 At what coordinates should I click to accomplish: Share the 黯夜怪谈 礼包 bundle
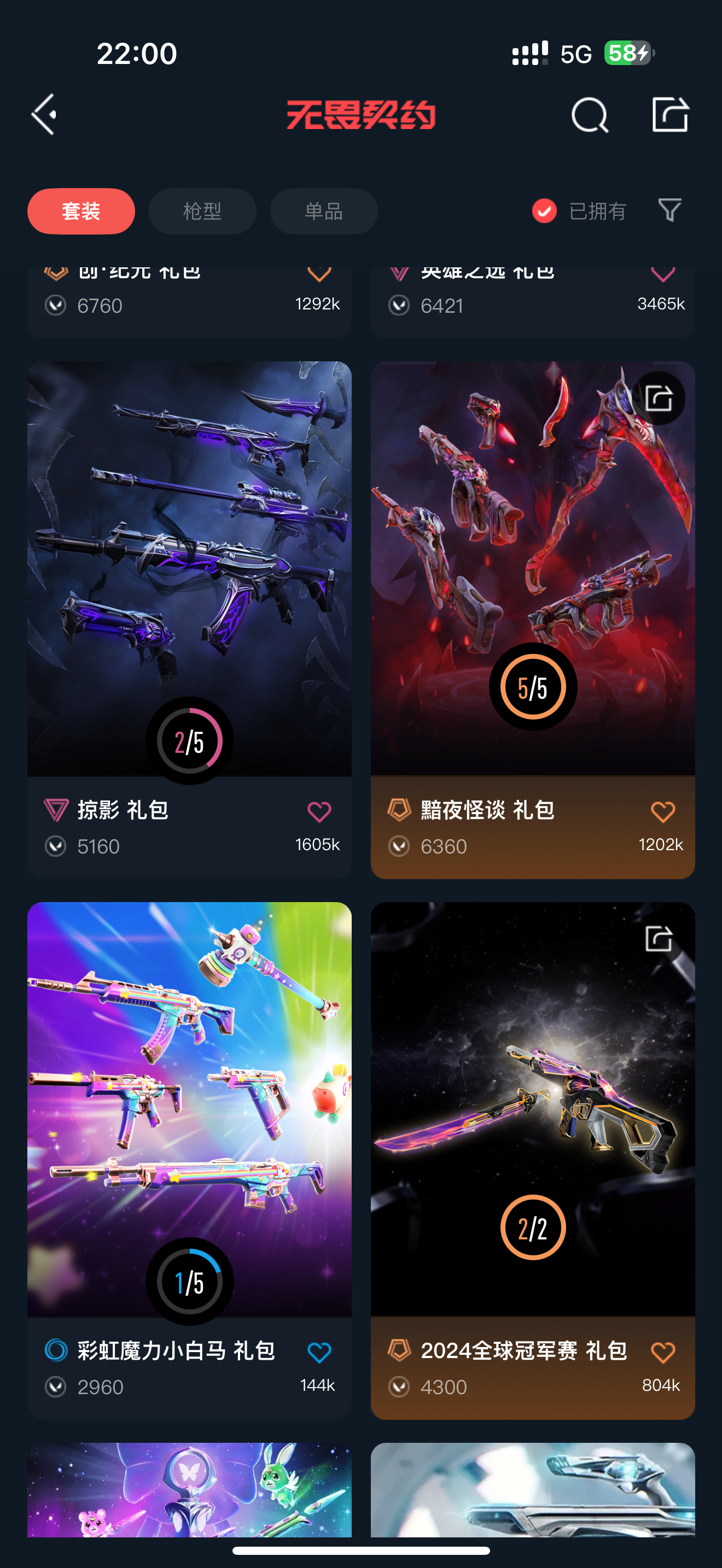pos(659,399)
